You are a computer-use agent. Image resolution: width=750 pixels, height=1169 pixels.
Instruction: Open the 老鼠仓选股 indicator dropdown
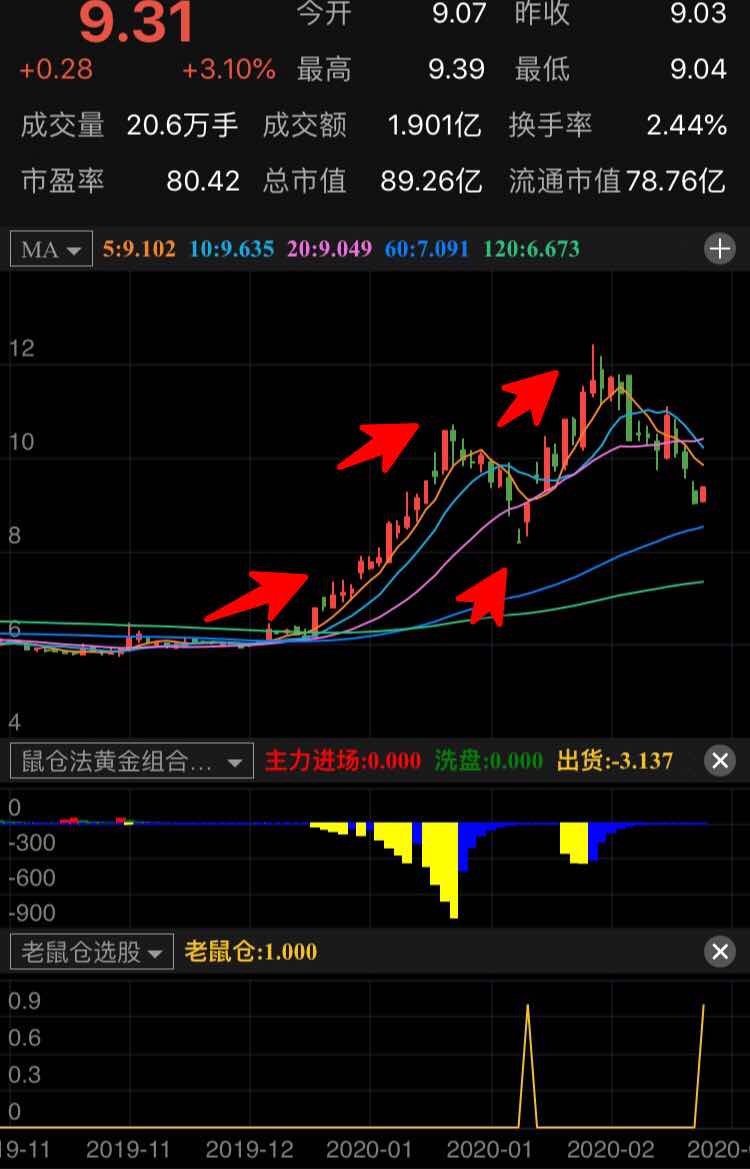click(91, 951)
